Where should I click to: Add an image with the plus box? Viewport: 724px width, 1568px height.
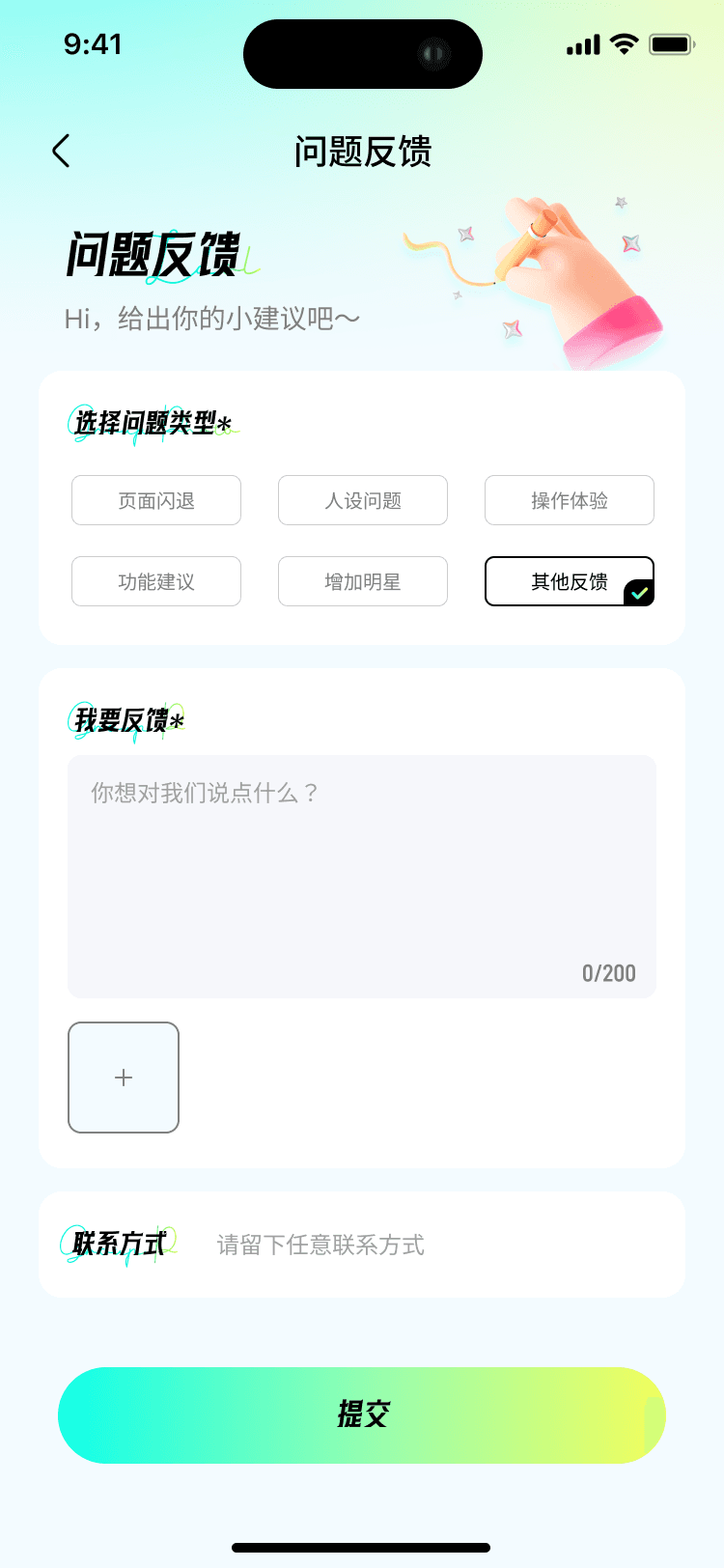pyautogui.click(x=124, y=1078)
